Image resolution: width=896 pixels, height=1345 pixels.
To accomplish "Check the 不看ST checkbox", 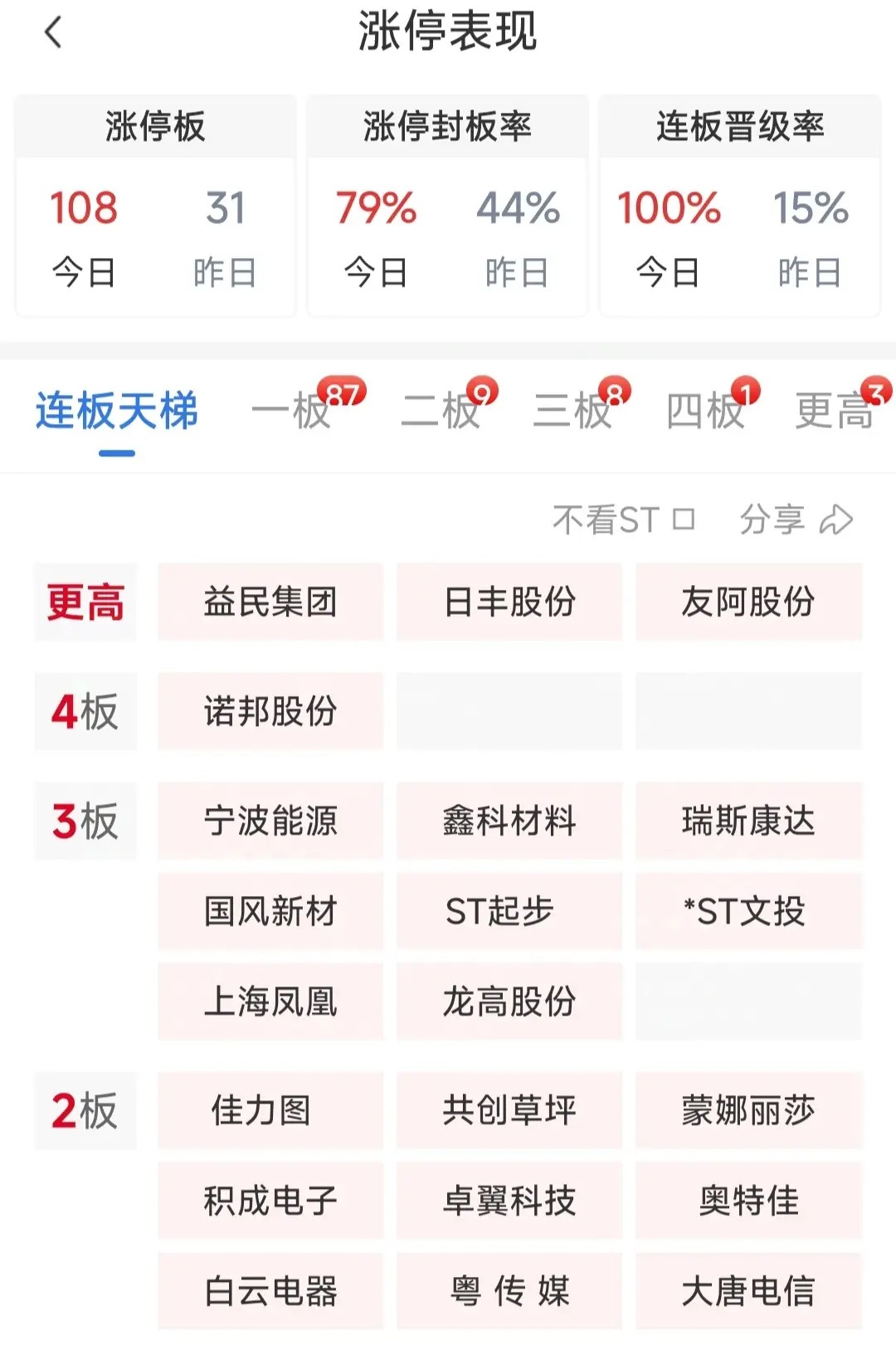I will [682, 520].
